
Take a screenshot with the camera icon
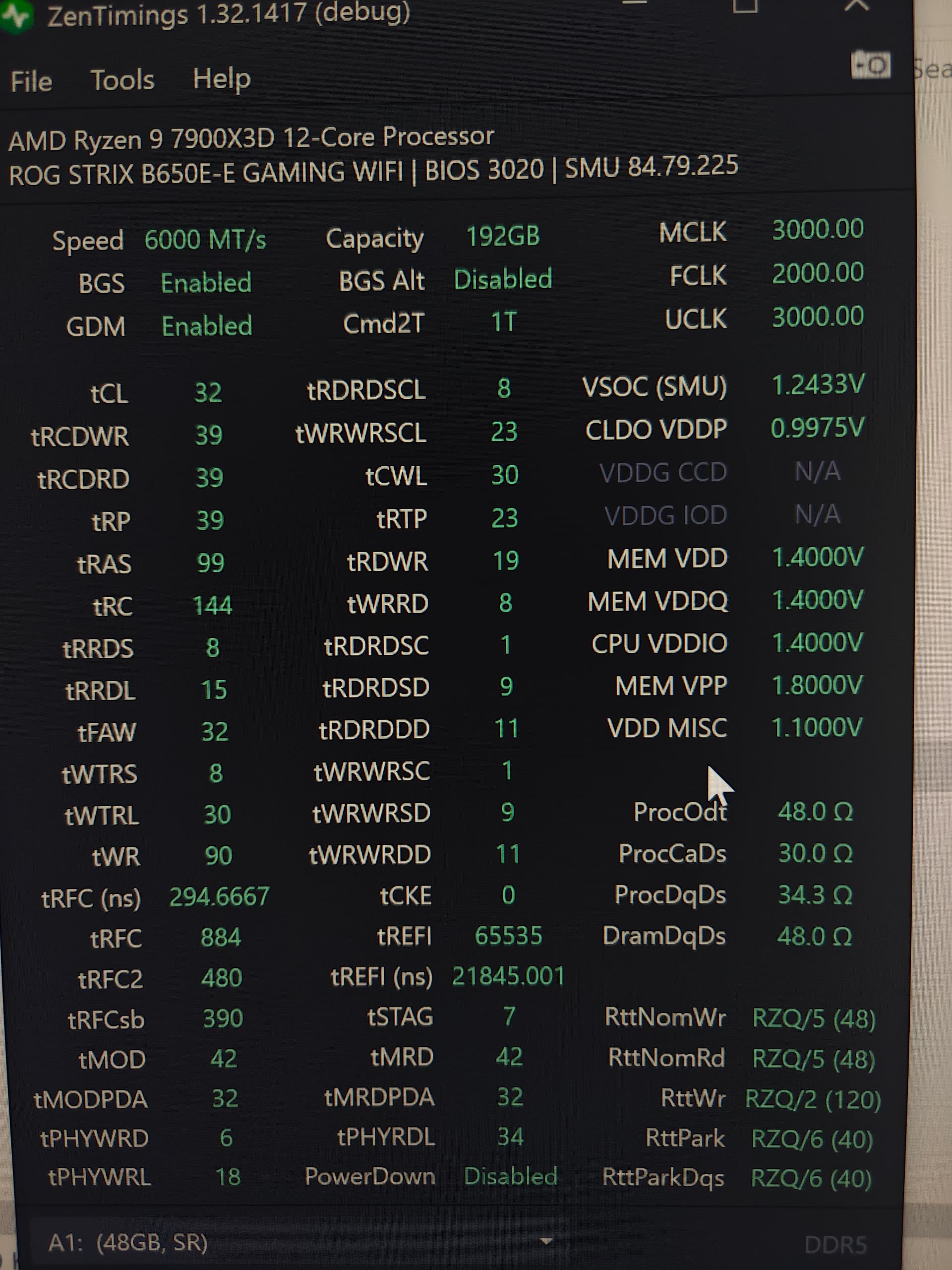[870, 65]
